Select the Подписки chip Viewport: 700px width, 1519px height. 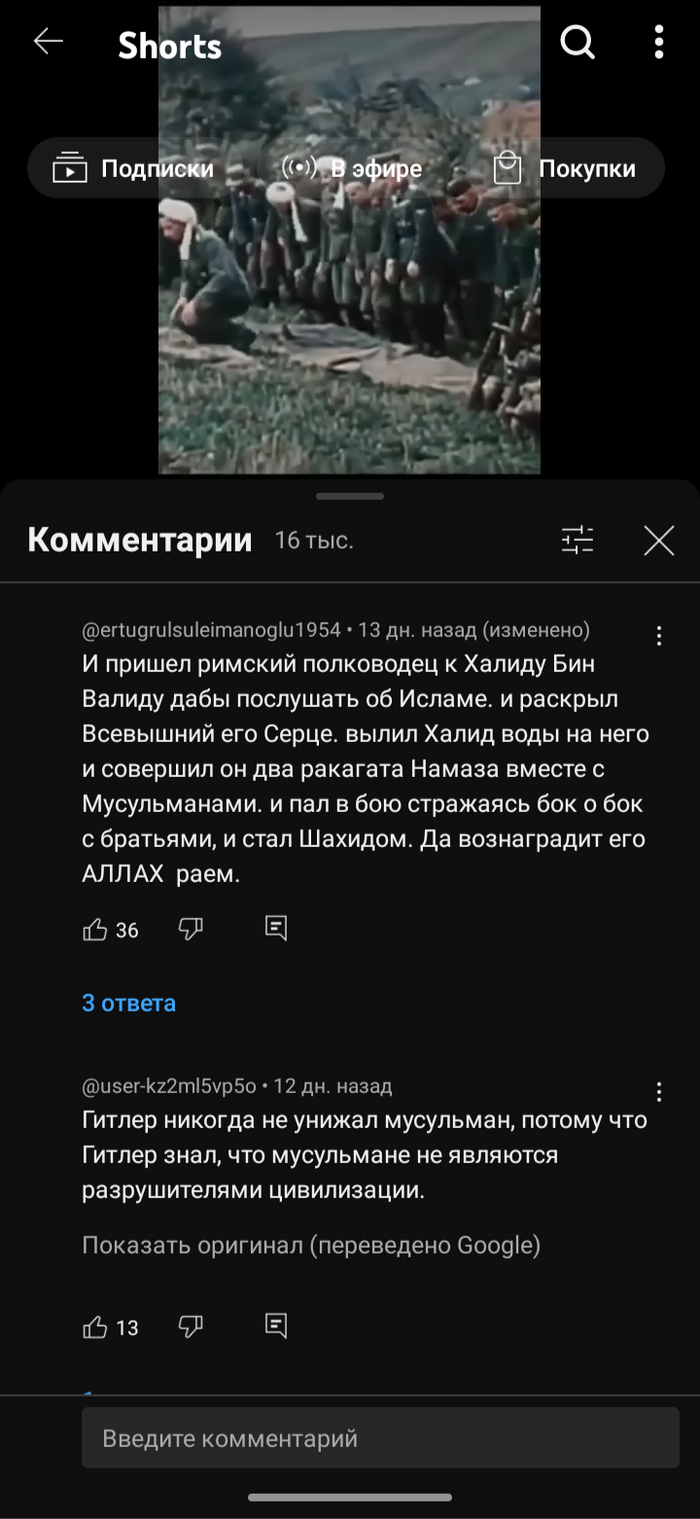[133, 168]
